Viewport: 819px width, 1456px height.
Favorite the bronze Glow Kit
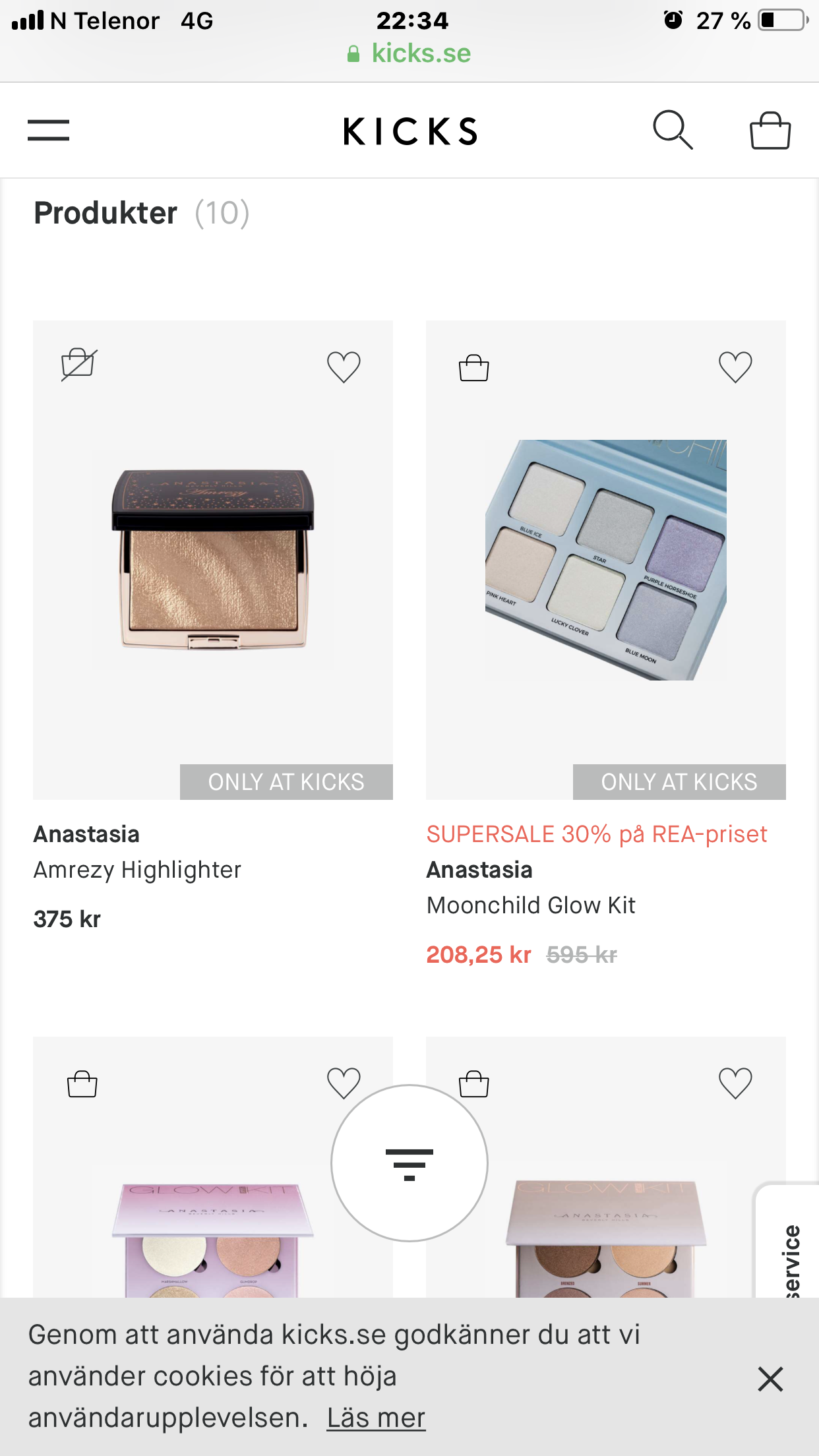point(735,1083)
